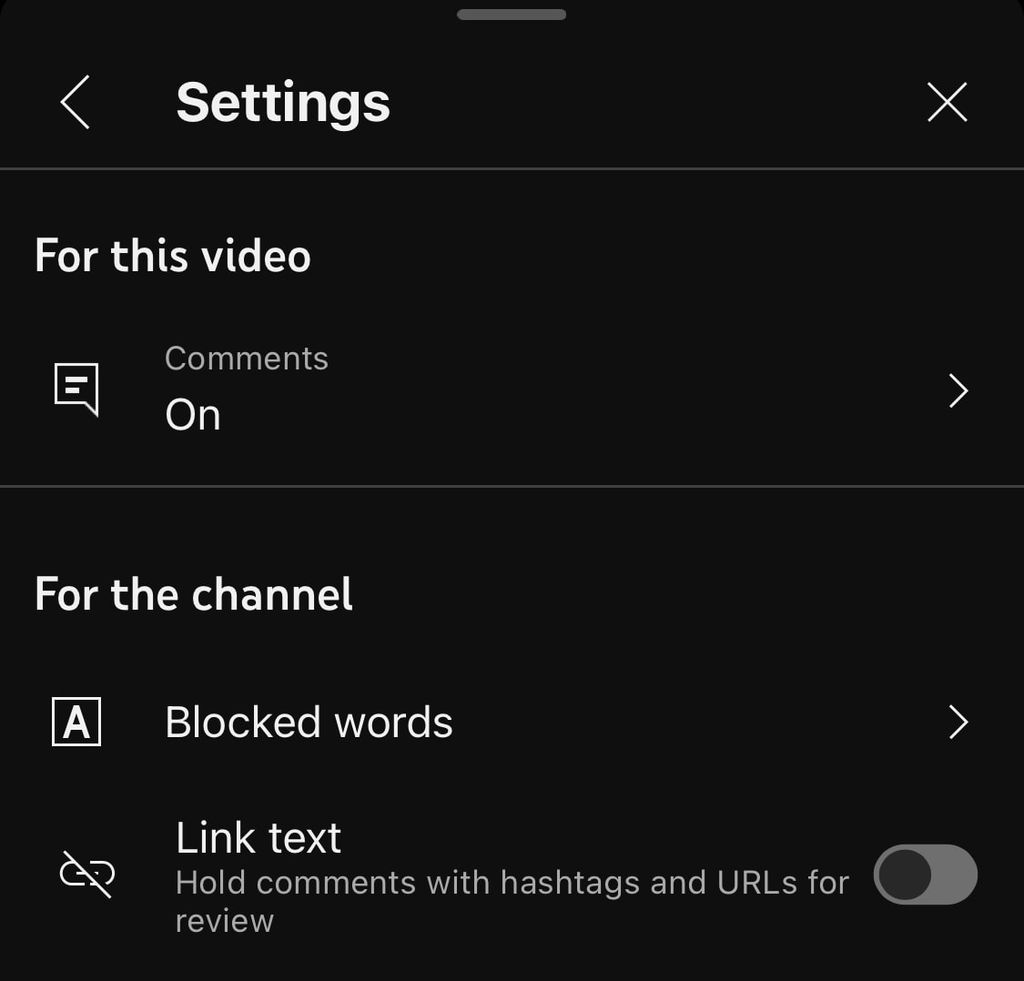Enable the Link text toggle
The image size is (1024, 981).
click(x=925, y=874)
